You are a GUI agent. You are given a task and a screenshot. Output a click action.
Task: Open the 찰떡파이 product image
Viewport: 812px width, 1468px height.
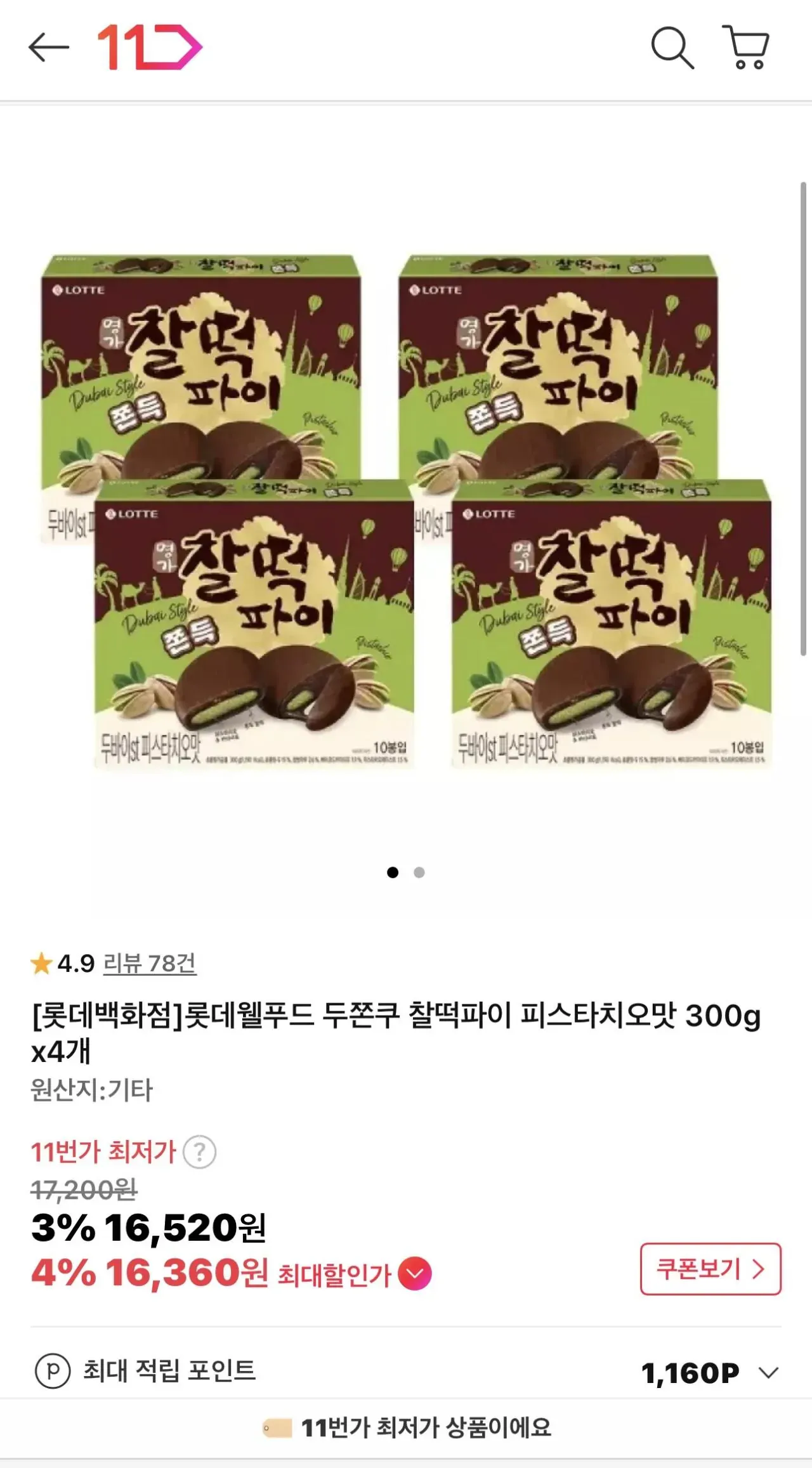pos(406,511)
